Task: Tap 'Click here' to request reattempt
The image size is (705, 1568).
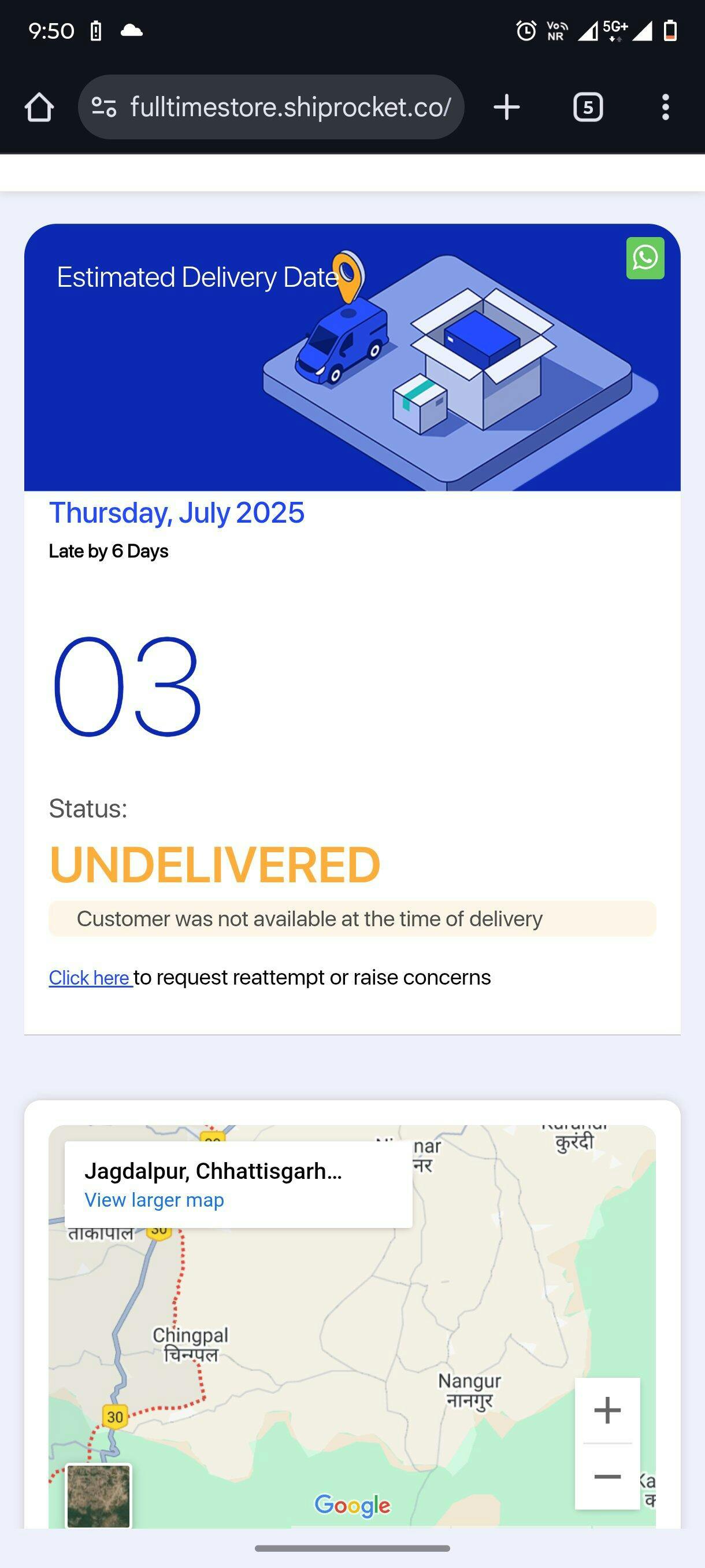Action: pyautogui.click(x=91, y=978)
